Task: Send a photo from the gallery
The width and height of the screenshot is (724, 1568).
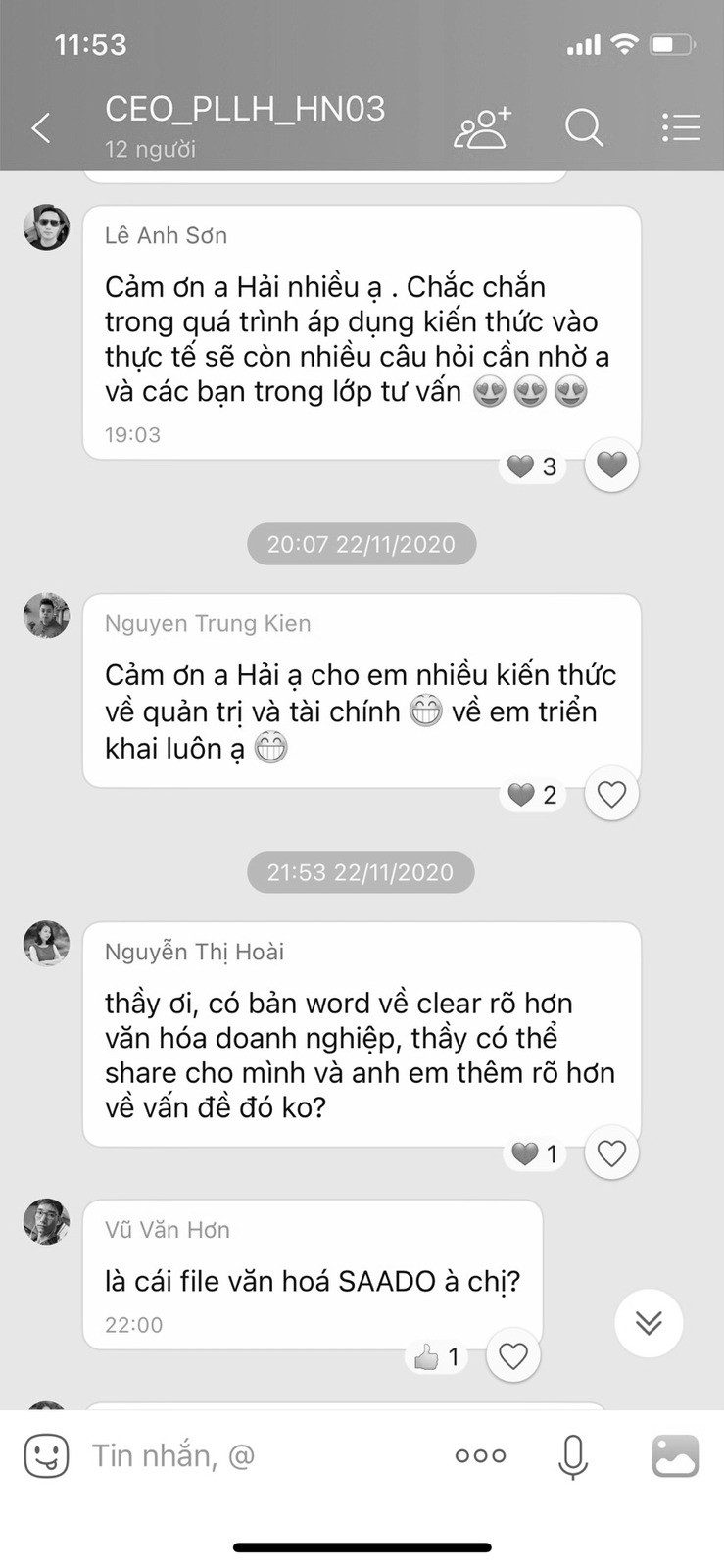Action: point(675,1456)
